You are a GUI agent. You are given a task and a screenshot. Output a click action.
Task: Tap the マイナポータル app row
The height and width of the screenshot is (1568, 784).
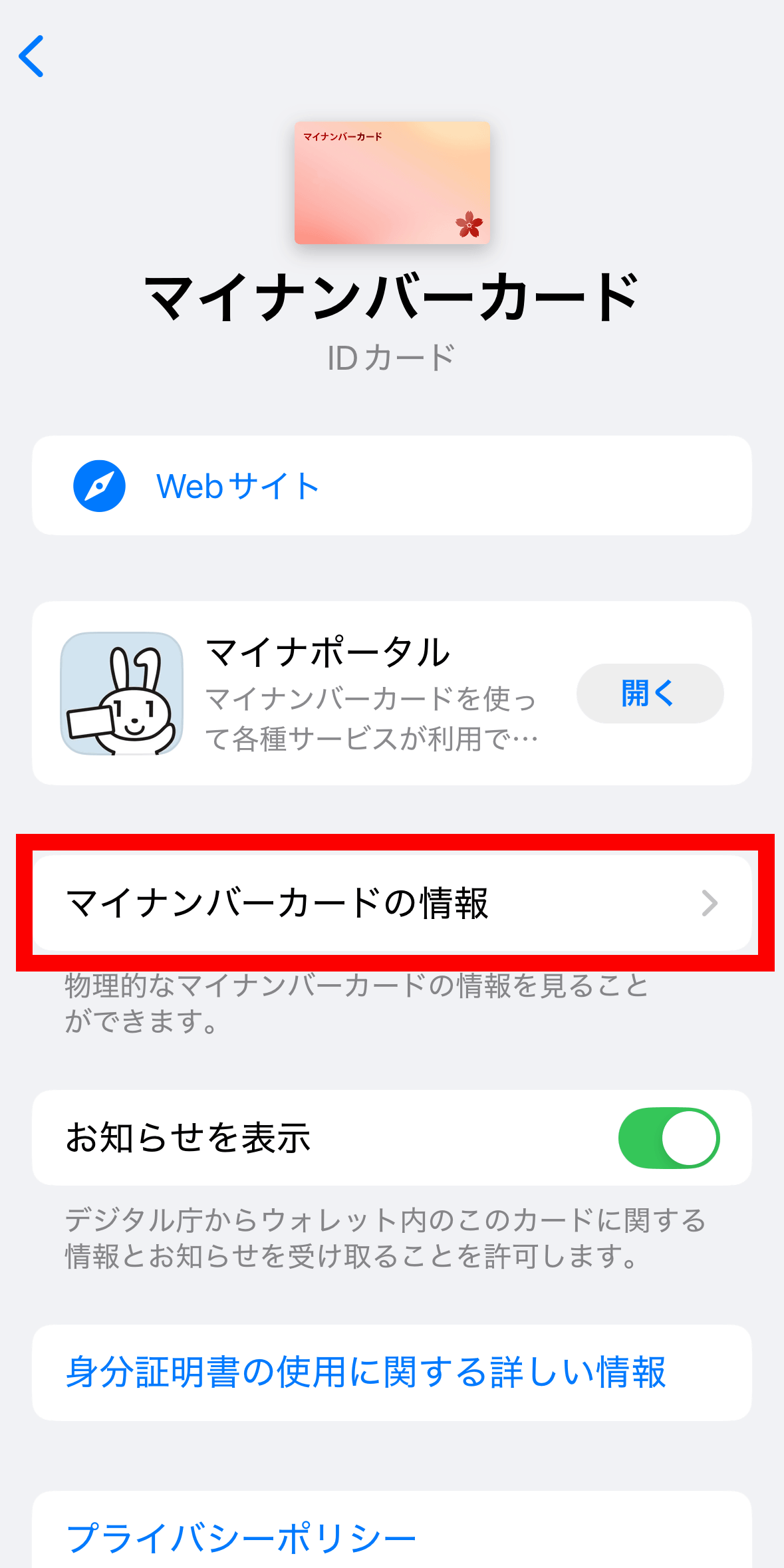point(392,693)
